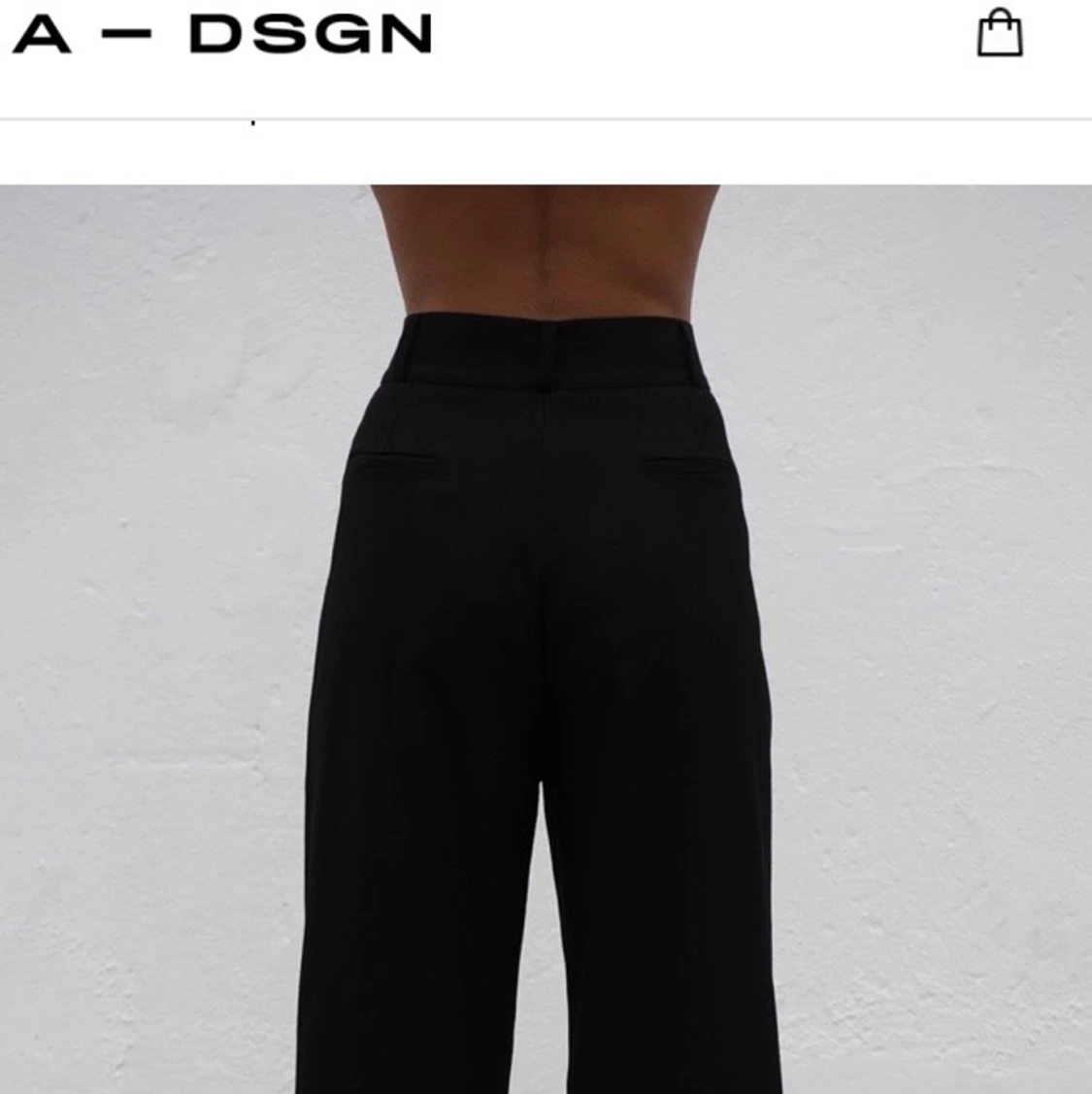Go to the A — DSGN home page
Viewport: 1092px width, 1094px height.
(222, 35)
